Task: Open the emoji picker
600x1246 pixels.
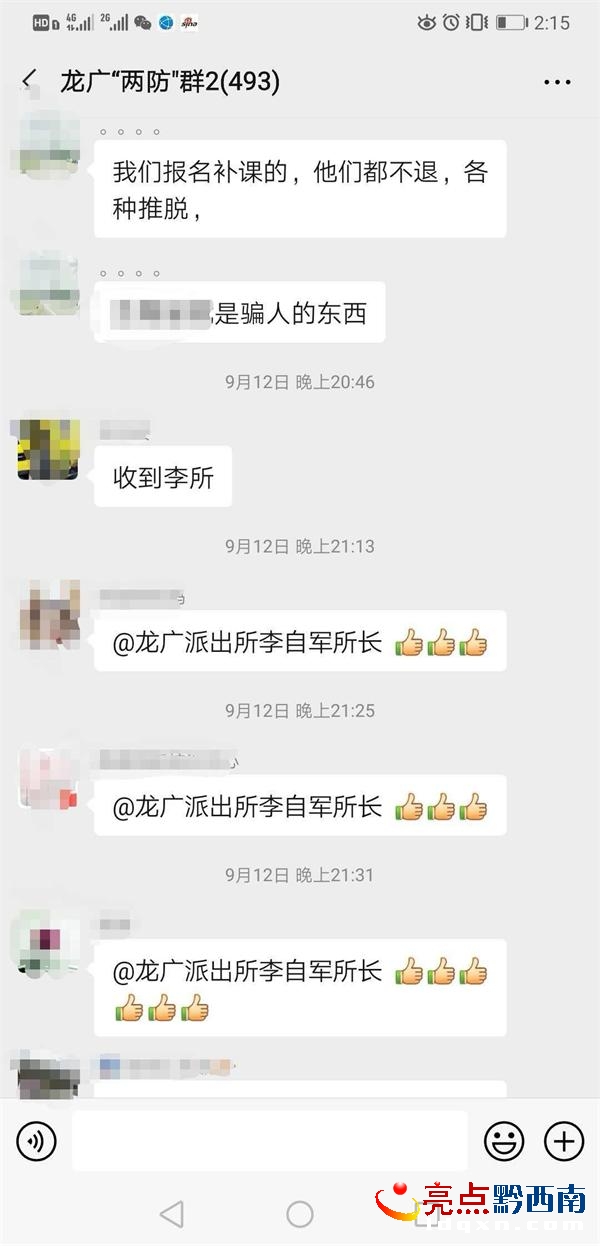Action: point(504,1141)
